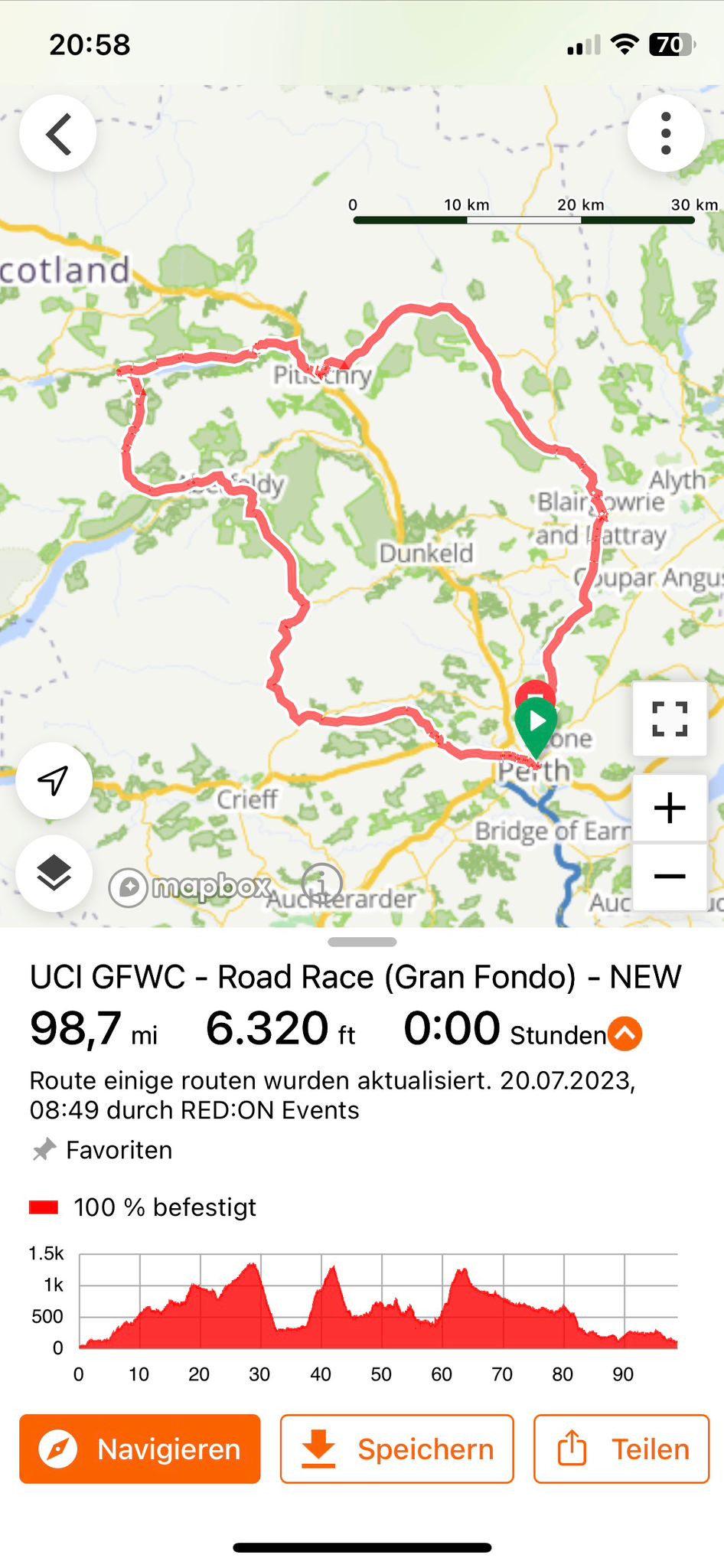Start navigation with the Navigieren button
Screen dimensions: 724x1568
tap(140, 1449)
